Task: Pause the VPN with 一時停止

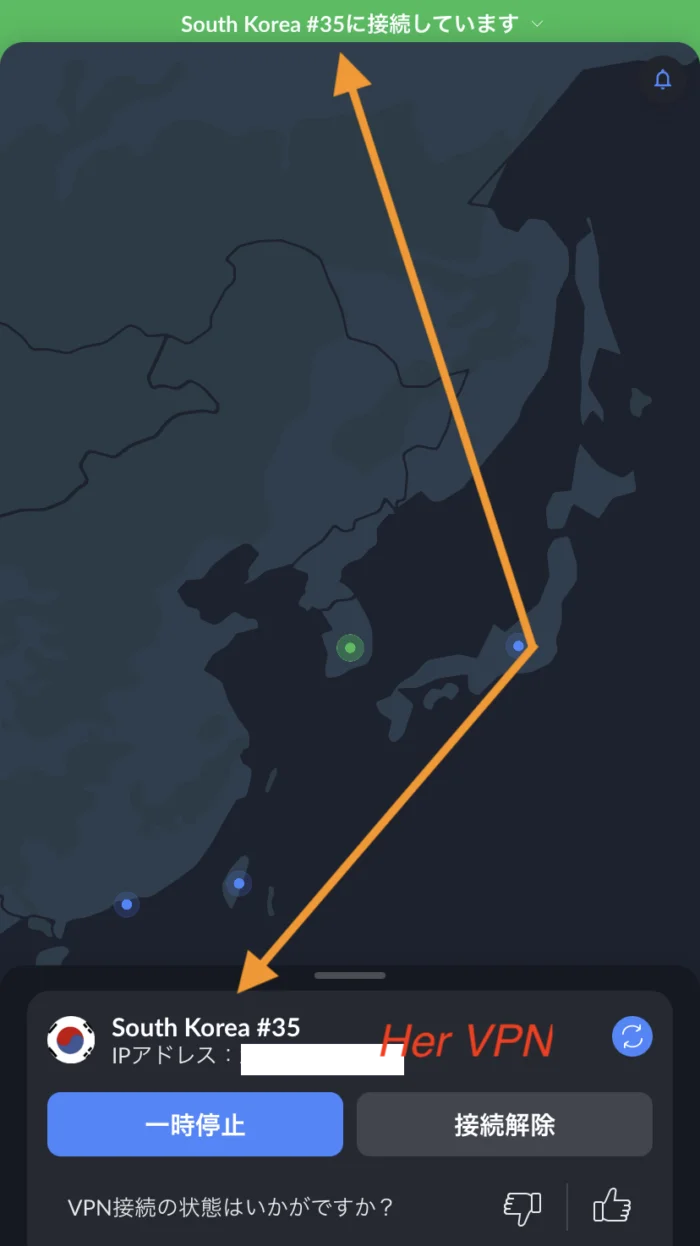Action: [x=195, y=1124]
